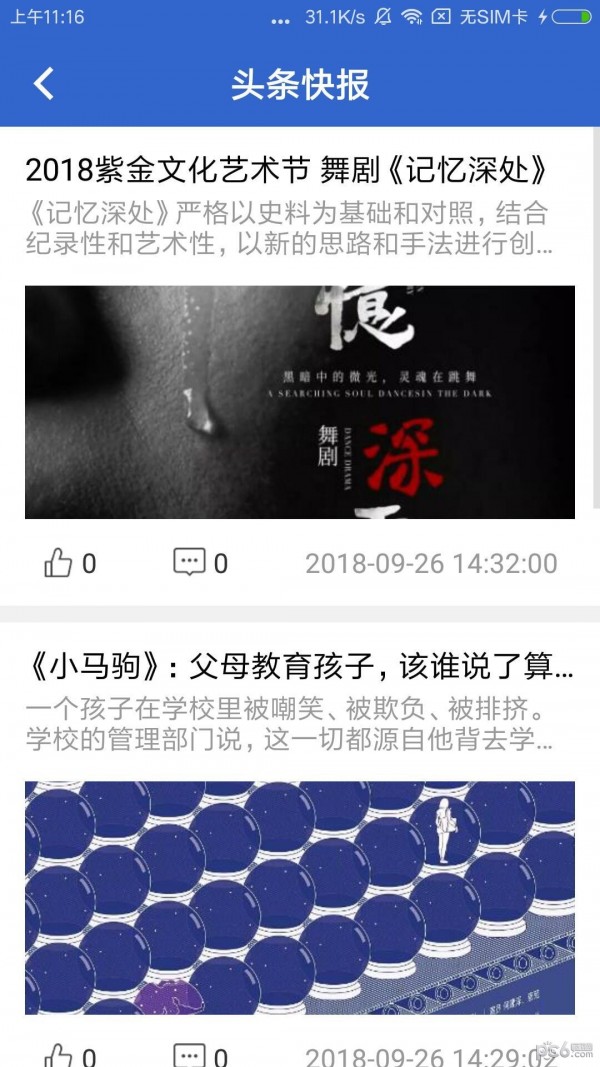Like the 2018紫金文化艺术节 article
Screen dimensions: 600x1067
tap(59, 563)
